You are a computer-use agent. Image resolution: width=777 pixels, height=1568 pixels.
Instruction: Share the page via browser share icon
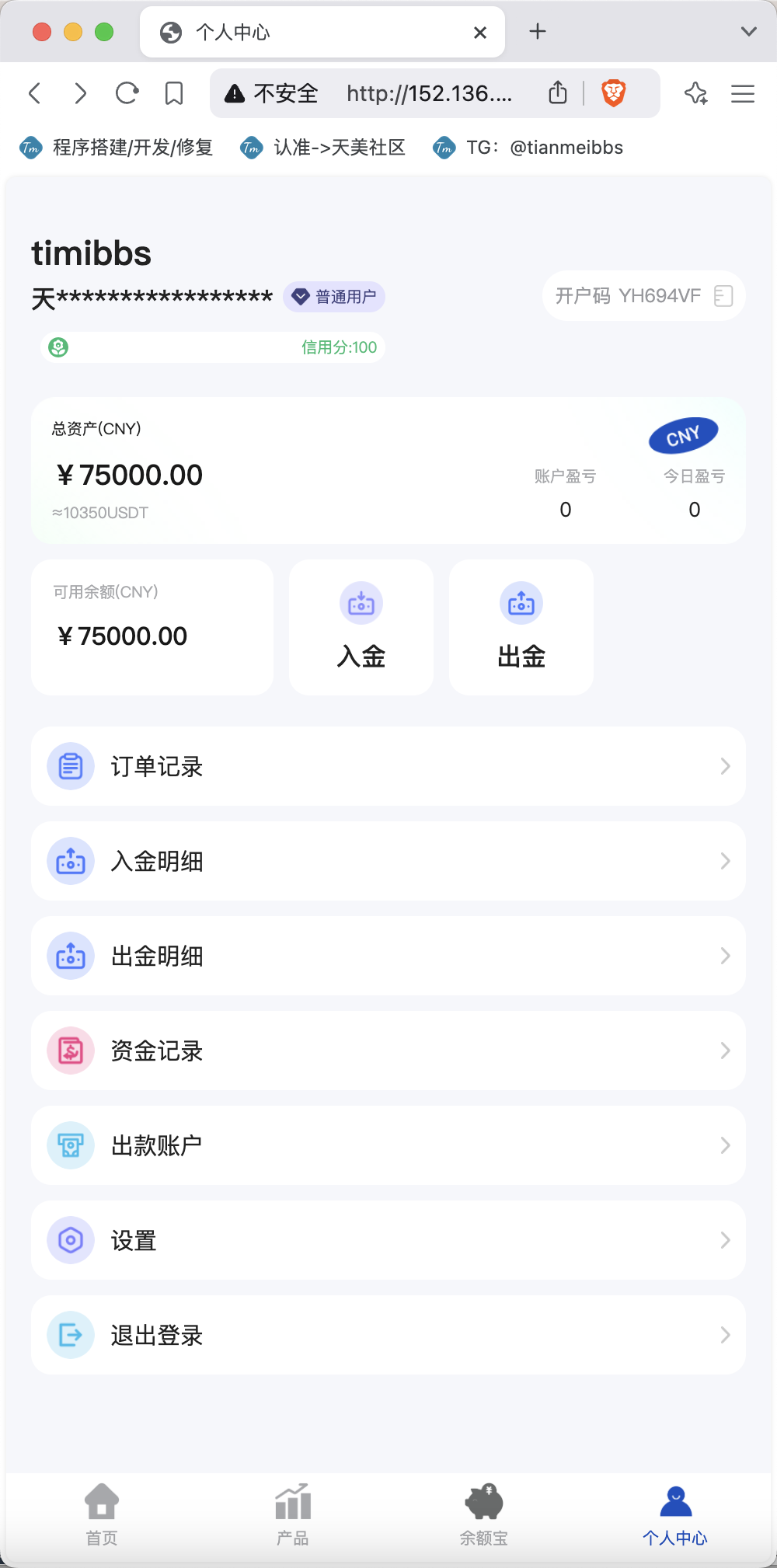click(x=558, y=93)
